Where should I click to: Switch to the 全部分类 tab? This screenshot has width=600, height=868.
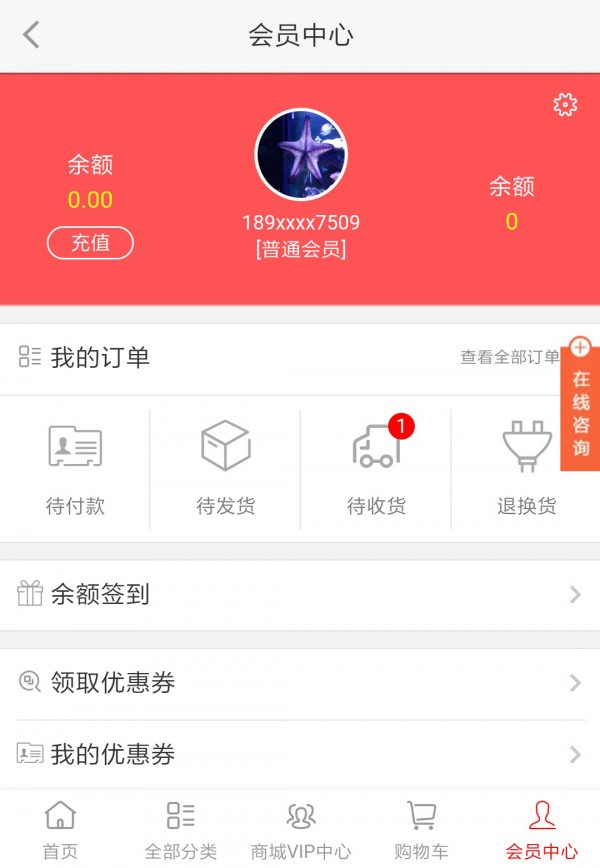[181, 830]
